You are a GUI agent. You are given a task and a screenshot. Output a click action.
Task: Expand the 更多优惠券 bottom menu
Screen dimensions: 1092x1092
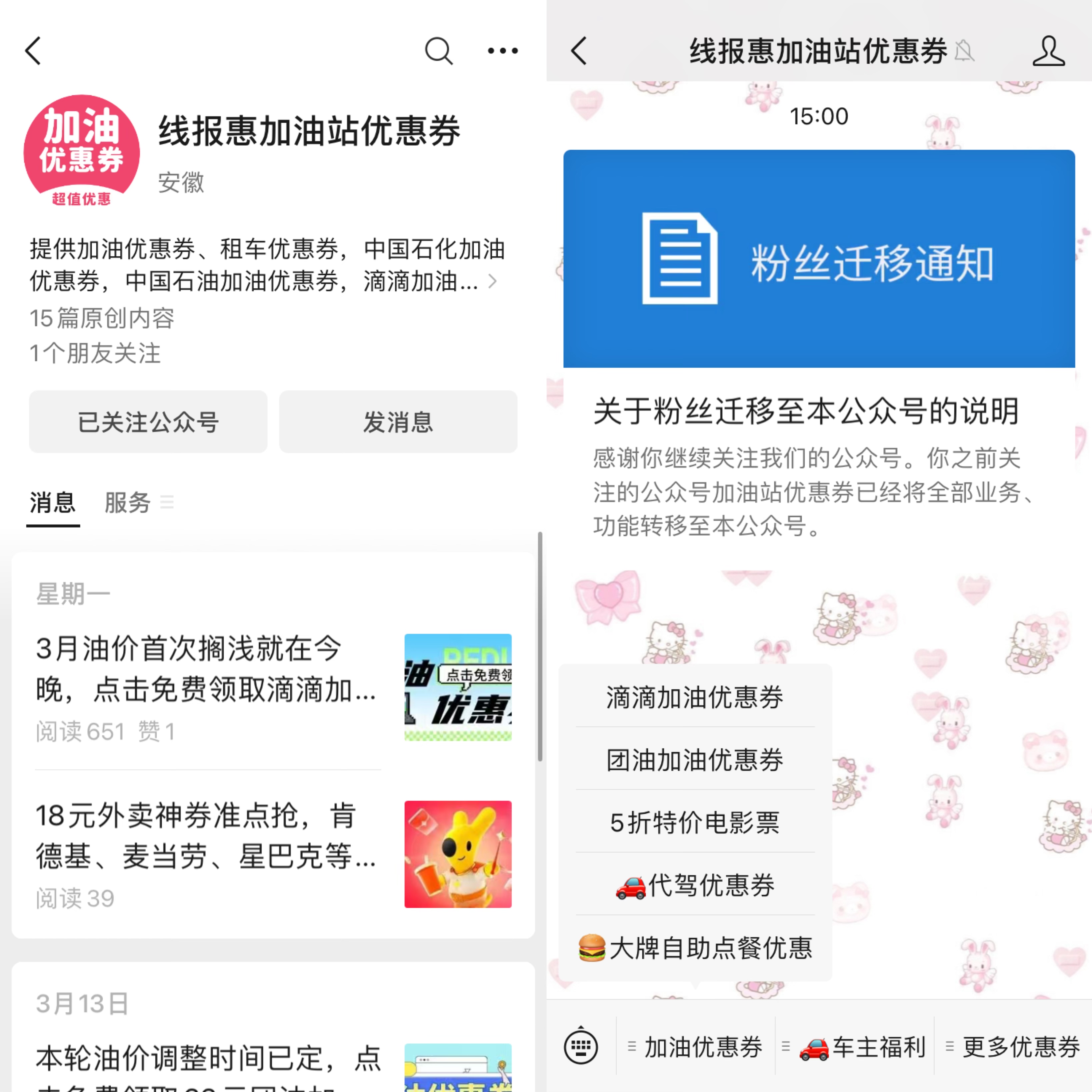pyautogui.click(x=1014, y=1047)
